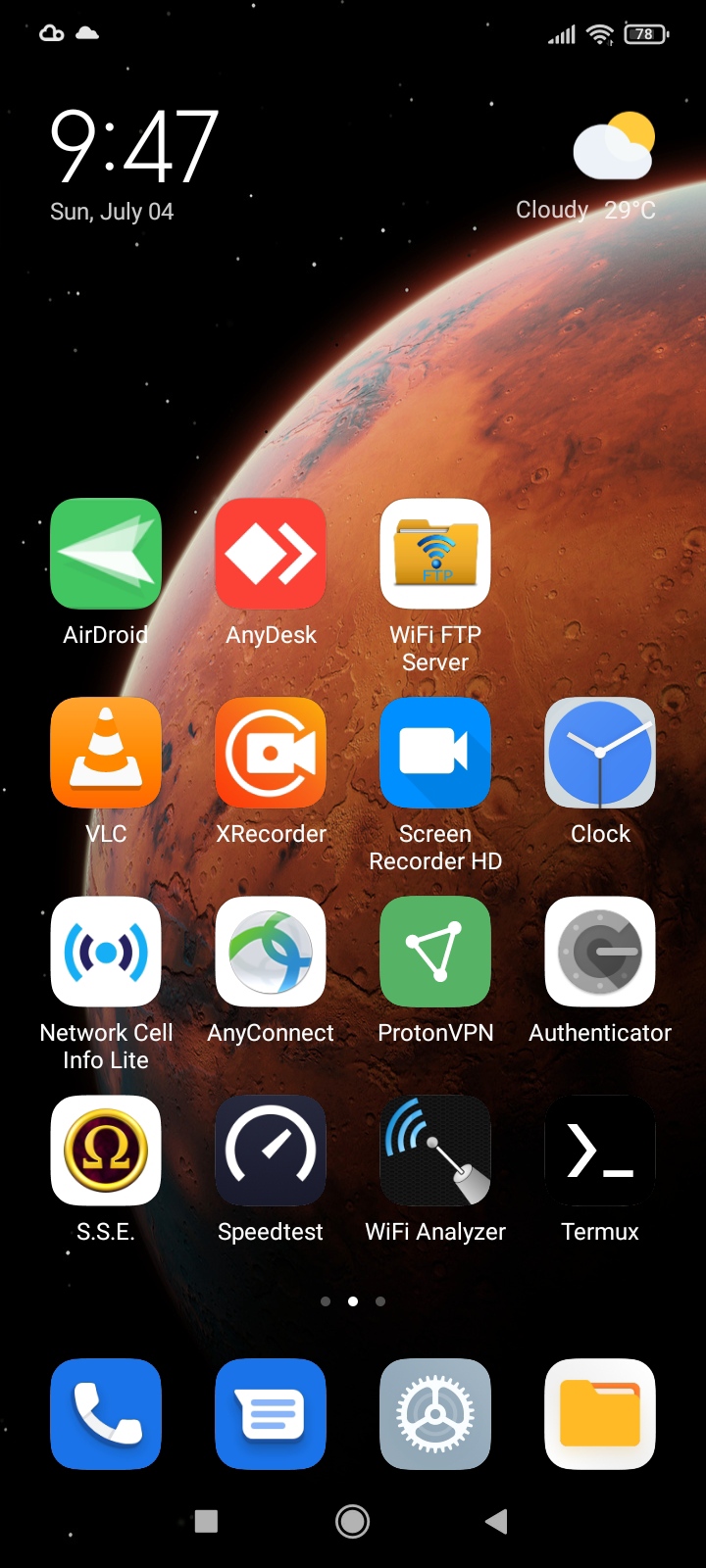Open system Settings from the dock
Image resolution: width=706 pixels, height=1568 pixels.
click(435, 1414)
